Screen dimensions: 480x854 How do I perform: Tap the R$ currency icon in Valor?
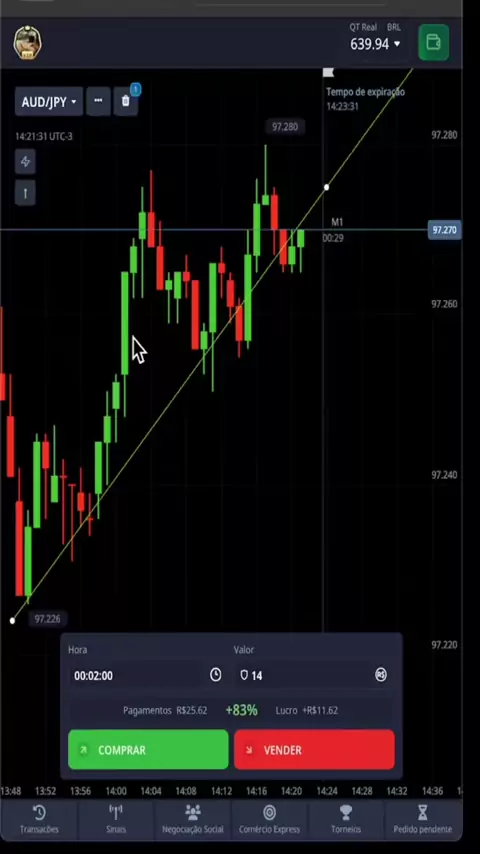[381, 675]
